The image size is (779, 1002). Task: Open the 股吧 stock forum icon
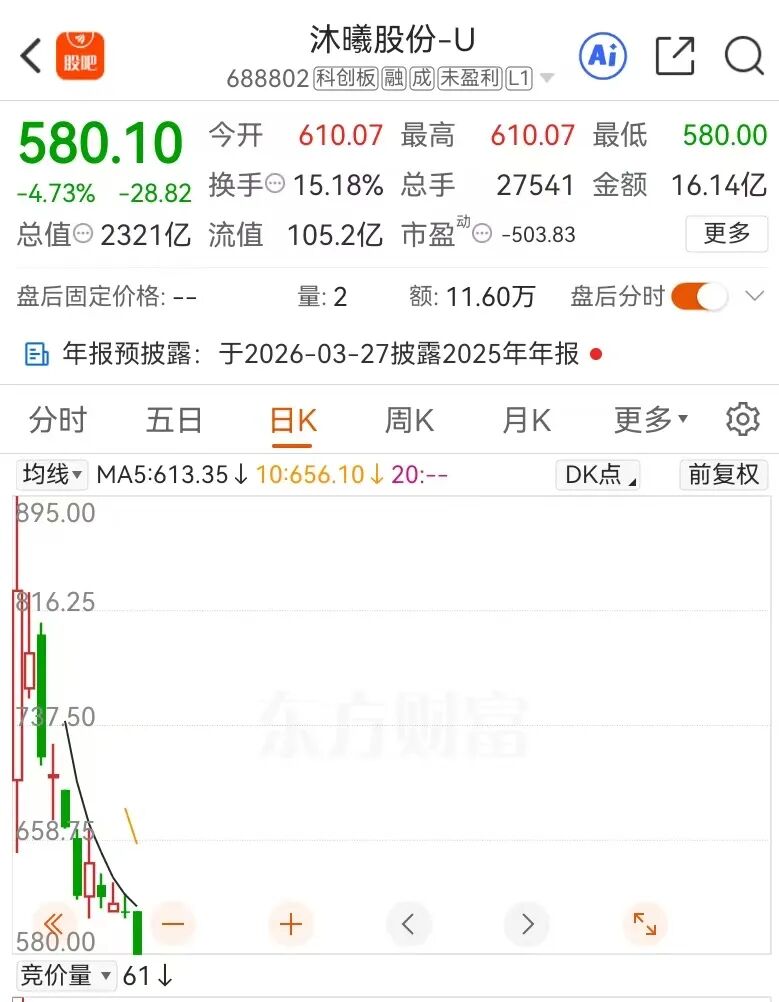click(x=79, y=56)
